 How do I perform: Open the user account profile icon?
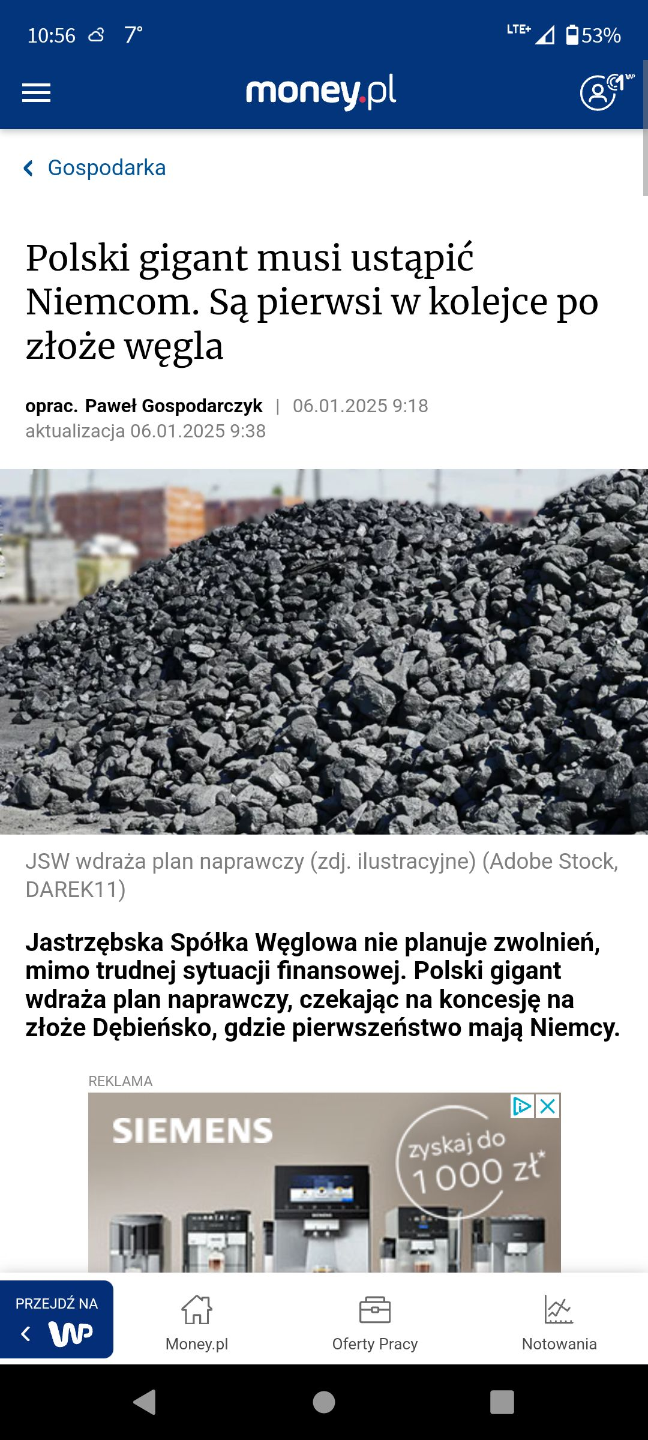tap(600, 93)
